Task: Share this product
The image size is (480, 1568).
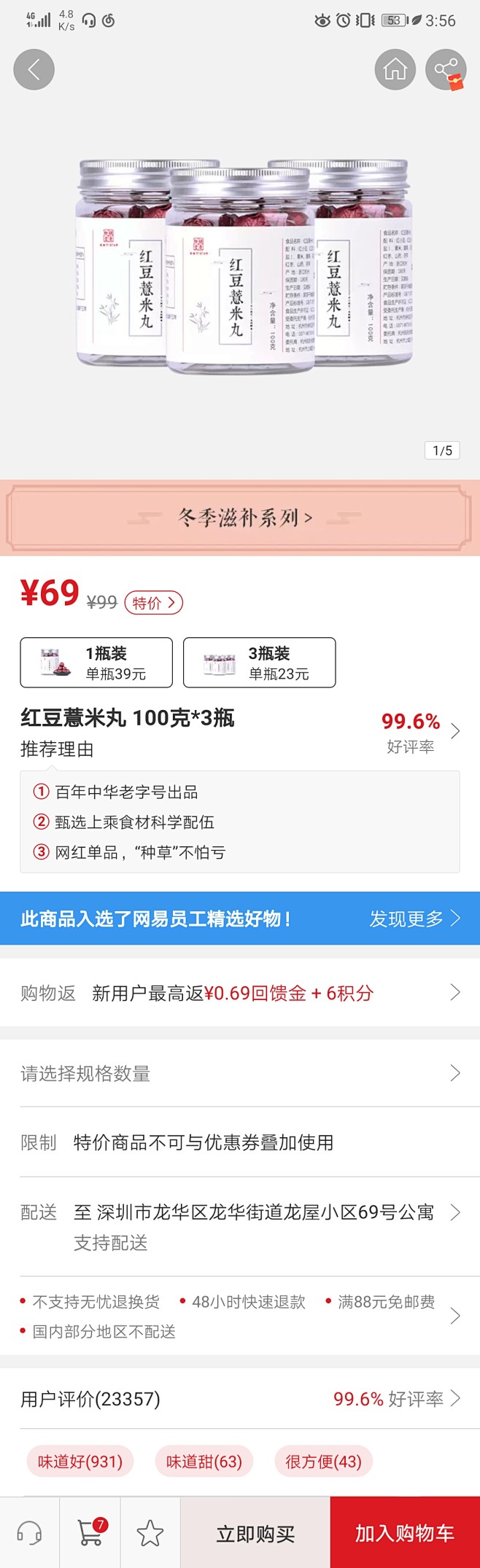Action: (x=445, y=70)
